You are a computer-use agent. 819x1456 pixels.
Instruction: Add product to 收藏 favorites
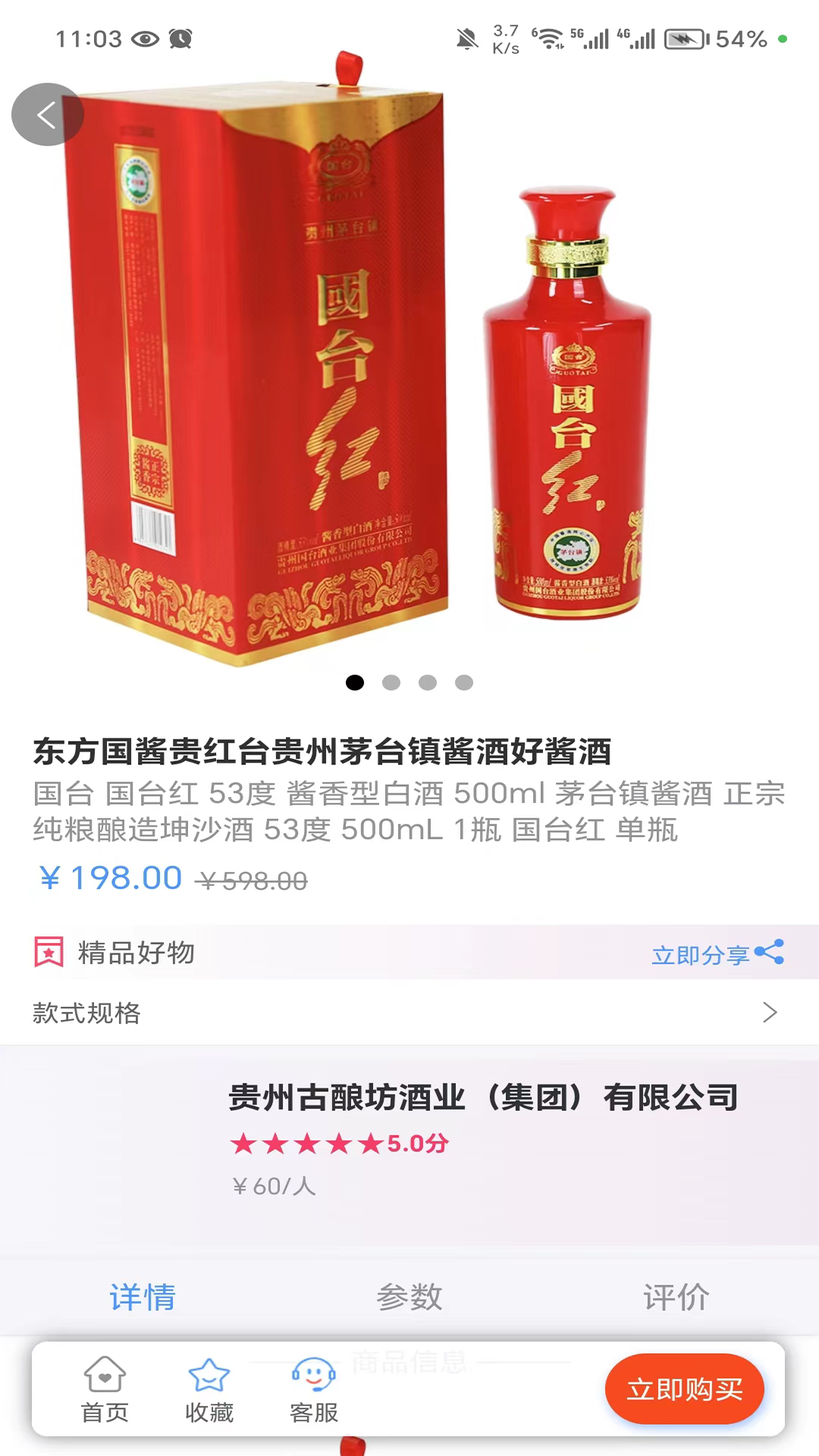tap(209, 1389)
